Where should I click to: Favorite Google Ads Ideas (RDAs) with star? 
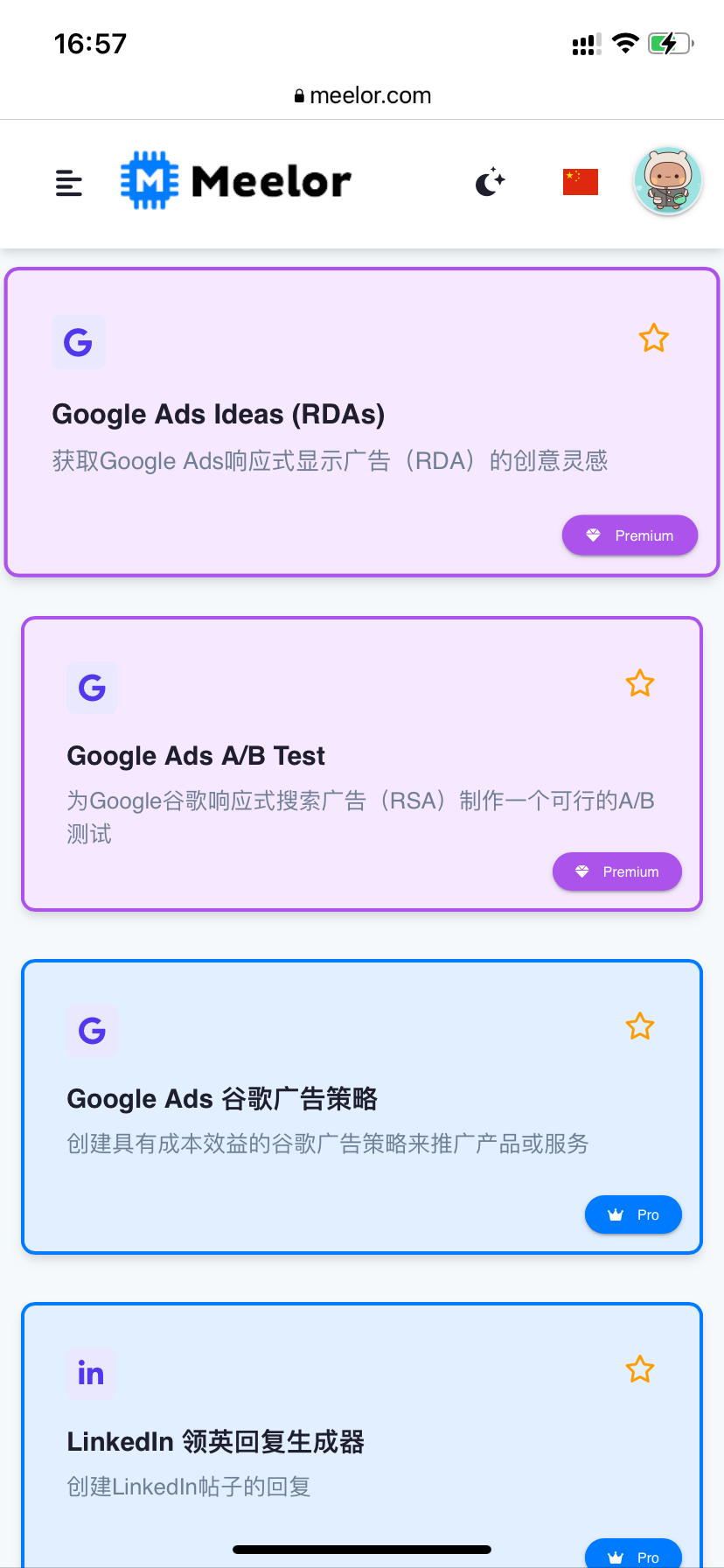pos(654,338)
